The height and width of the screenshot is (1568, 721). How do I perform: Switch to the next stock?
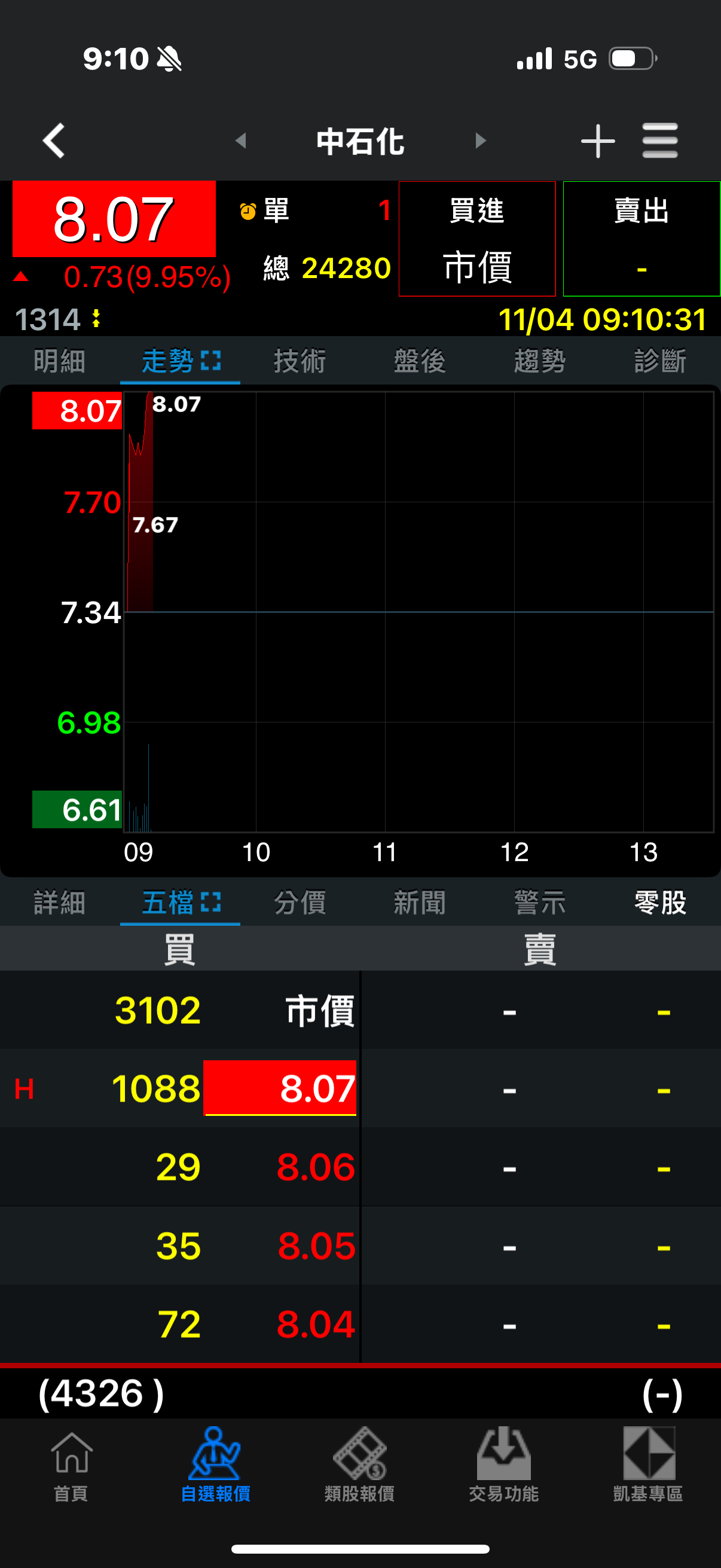tap(481, 141)
